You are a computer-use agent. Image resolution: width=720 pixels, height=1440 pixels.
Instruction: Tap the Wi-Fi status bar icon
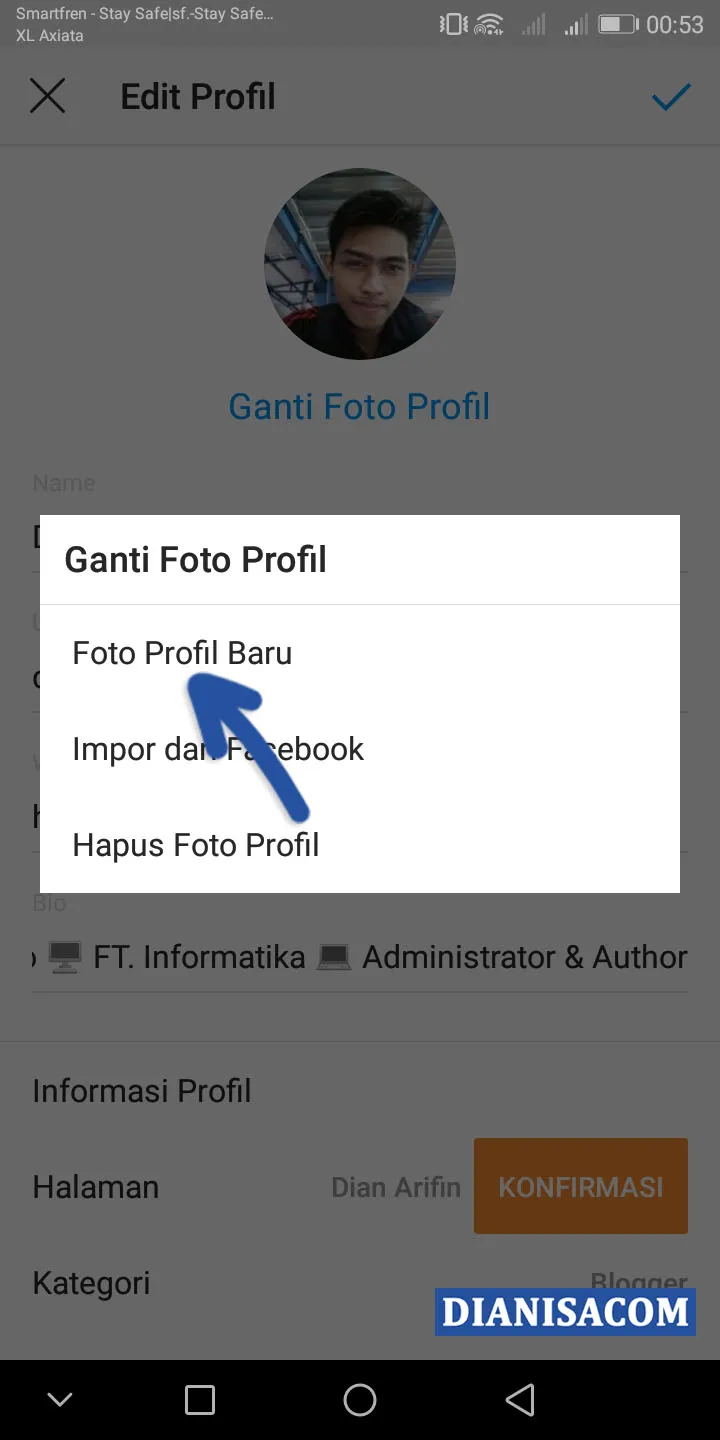pyautogui.click(x=490, y=24)
